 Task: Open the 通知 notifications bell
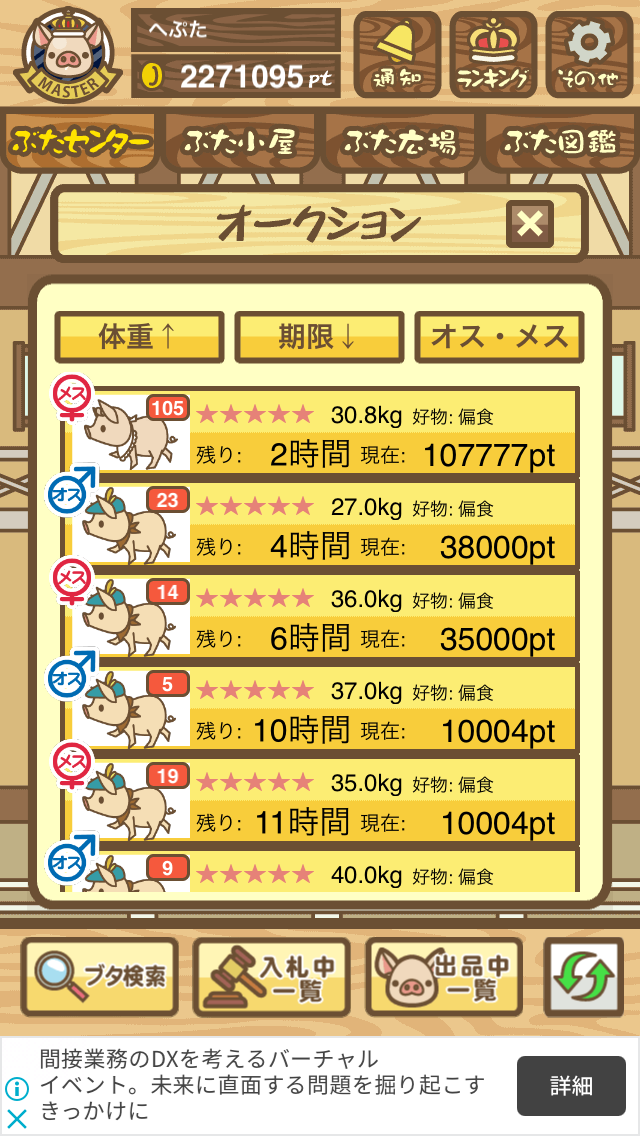point(396,54)
